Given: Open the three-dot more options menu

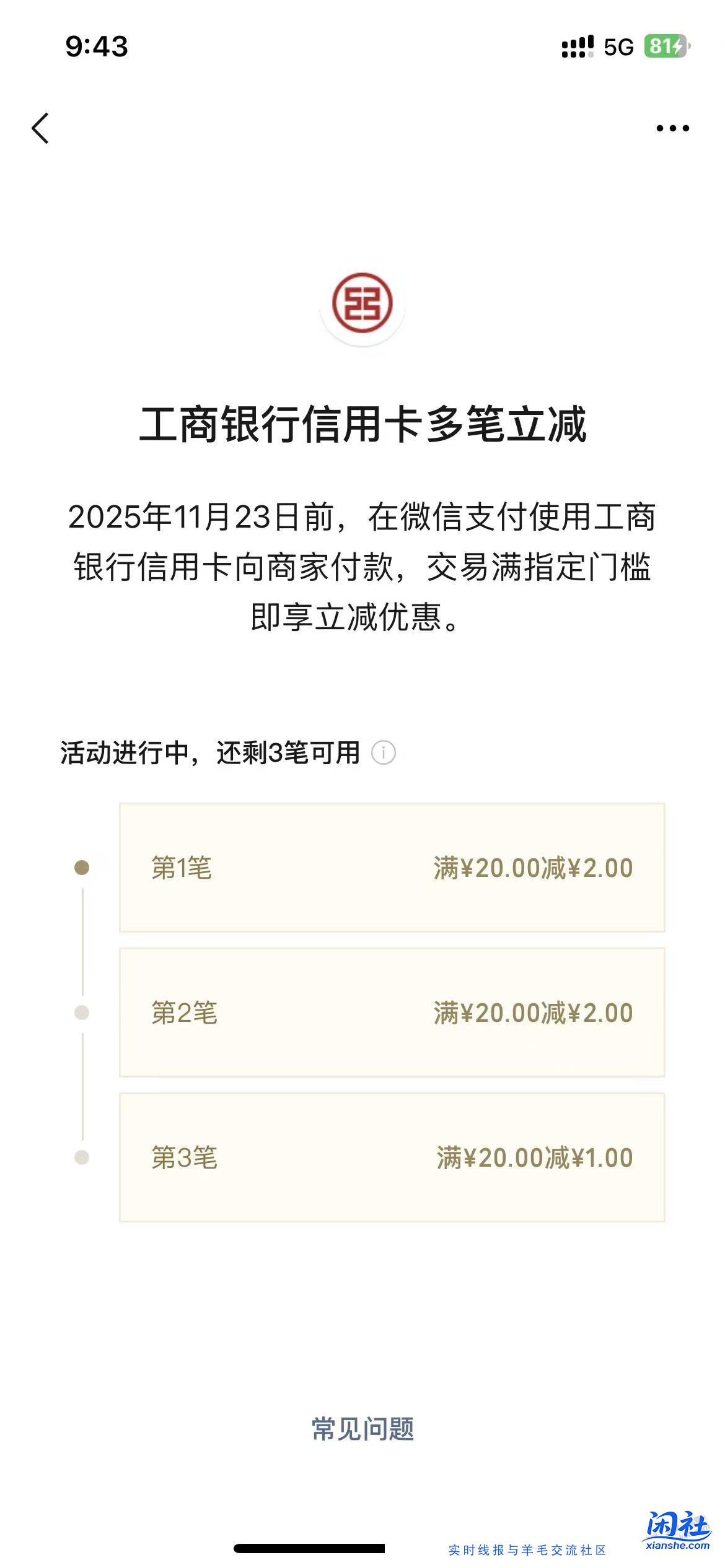Looking at the screenshot, I should 672,127.
